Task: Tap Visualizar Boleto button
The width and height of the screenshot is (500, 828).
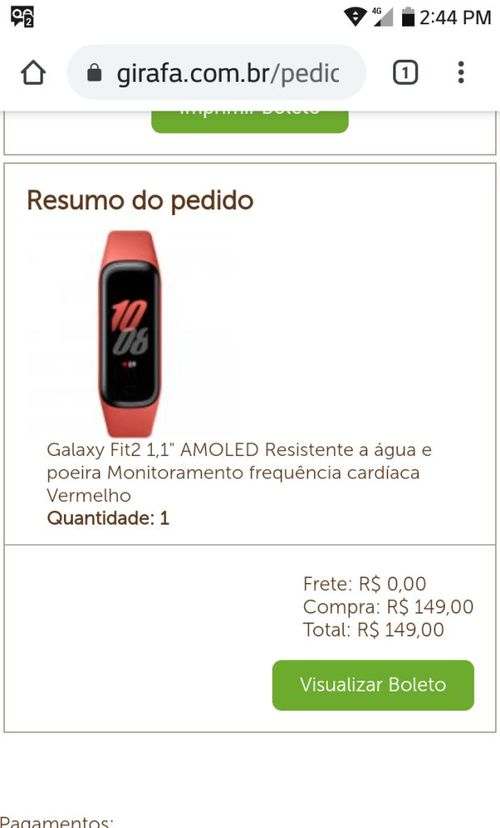Action: coord(373,685)
